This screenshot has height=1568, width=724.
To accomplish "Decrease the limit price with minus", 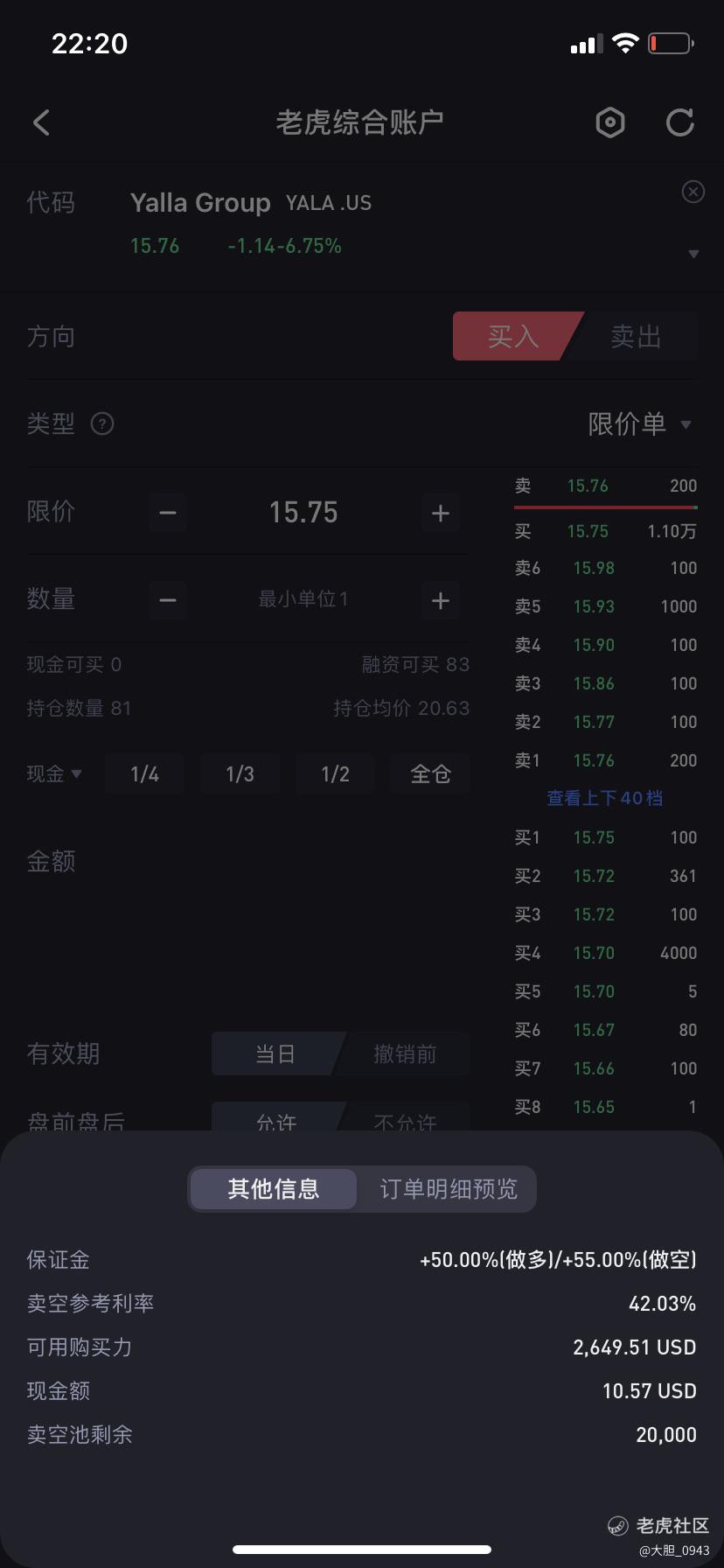I will [168, 513].
